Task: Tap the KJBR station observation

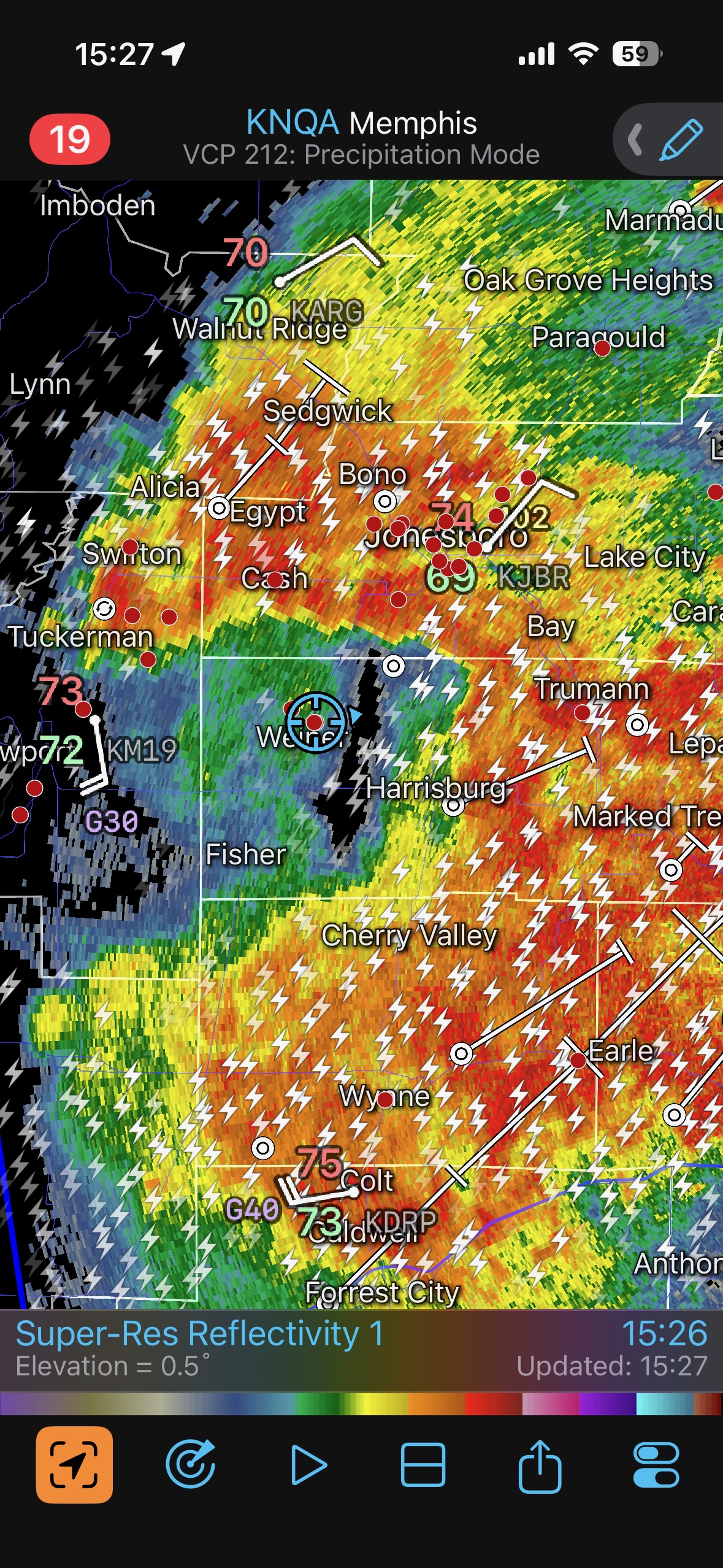Action: click(x=533, y=577)
